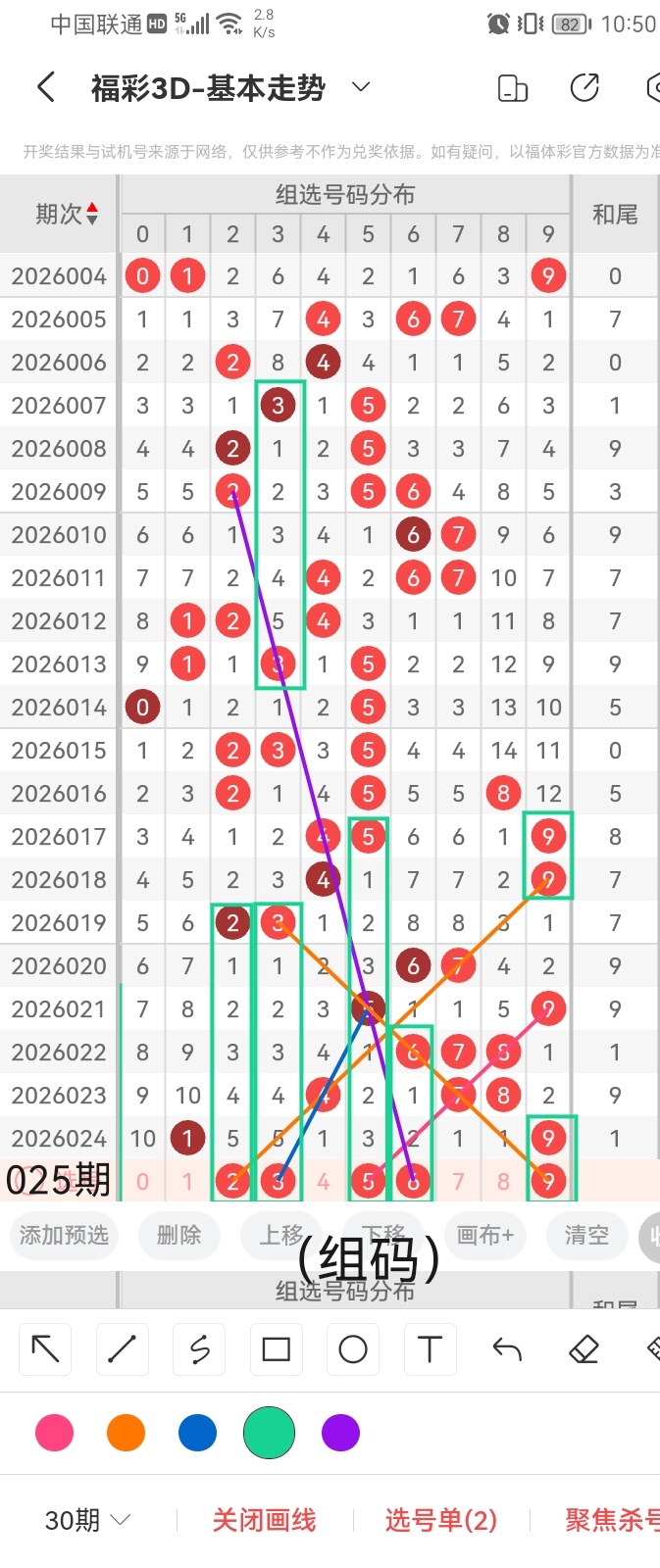This screenshot has width=660, height=1568.
Task: Tap the 添加预选 button
Action: 64,1235
